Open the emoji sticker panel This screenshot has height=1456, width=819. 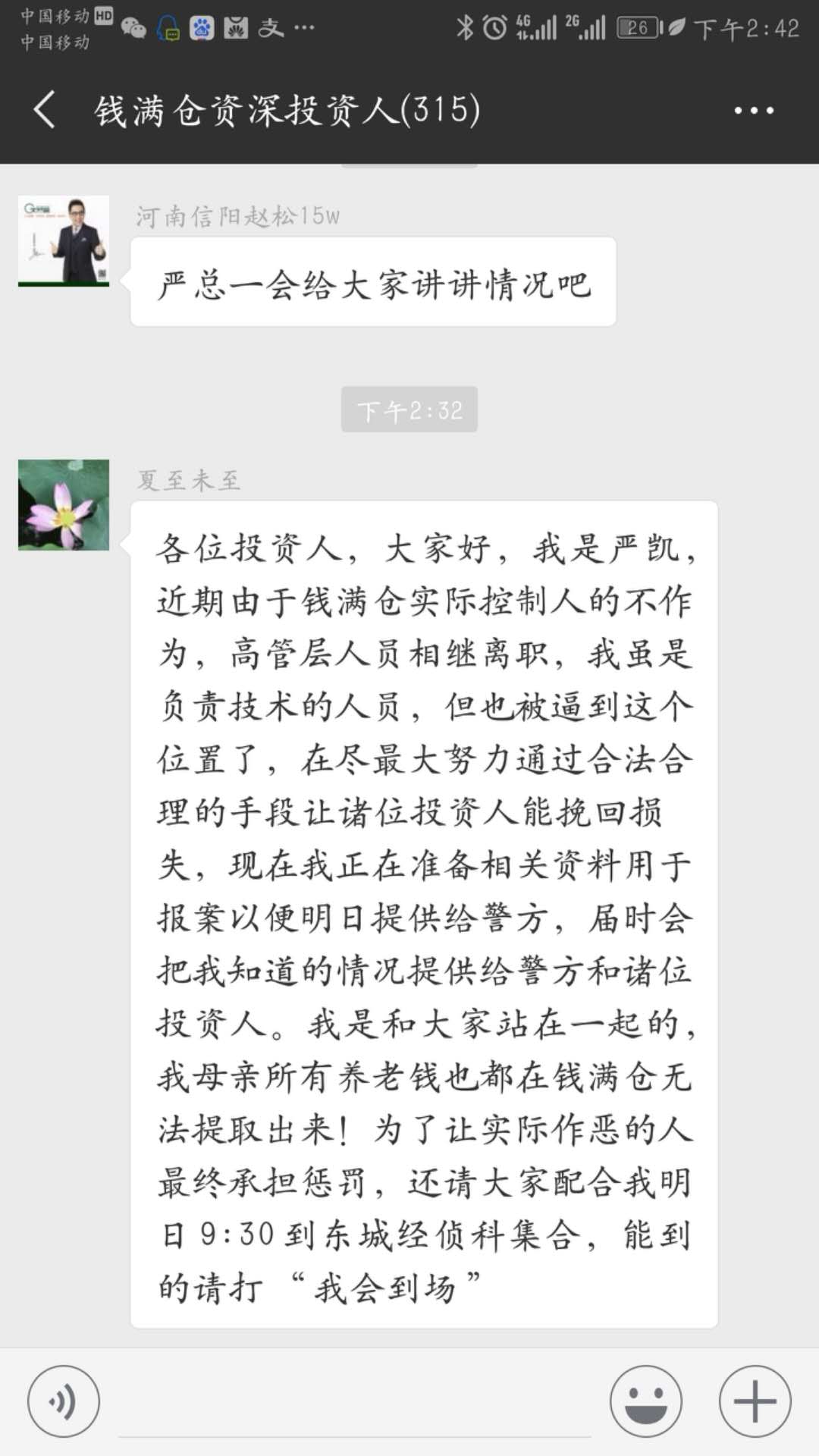point(646,1401)
